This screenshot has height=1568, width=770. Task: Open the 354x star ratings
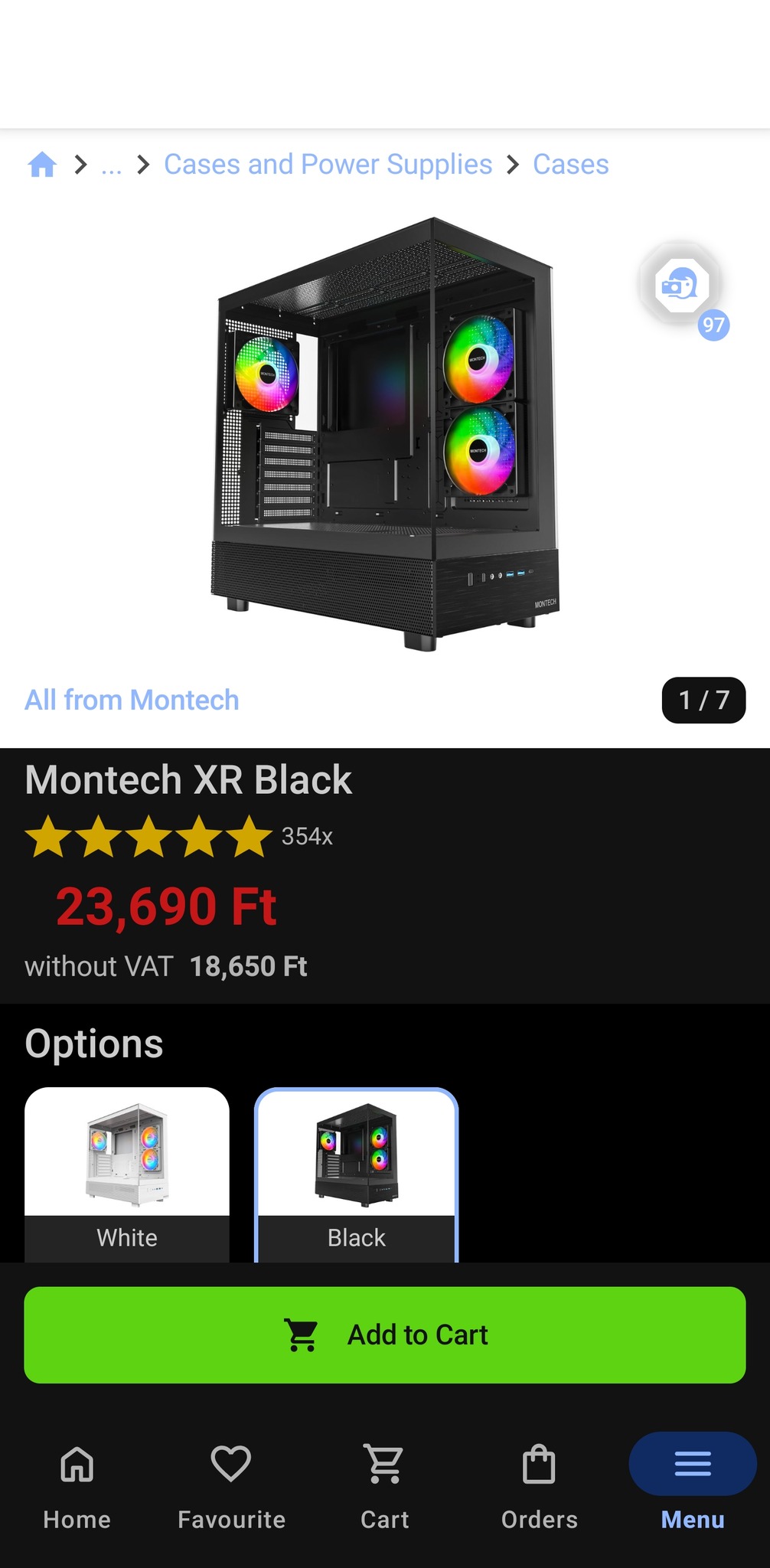[178, 836]
